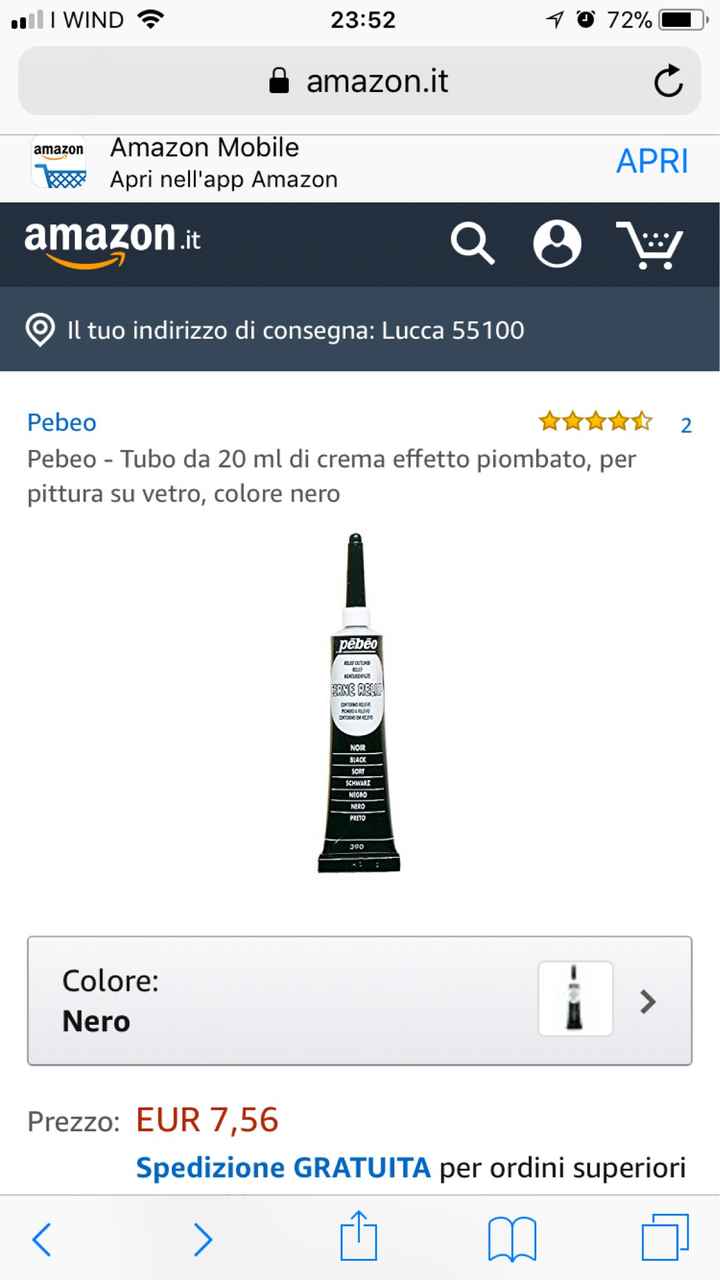Show all open Safari tabs
Image resolution: width=720 pixels, height=1280 pixels.
(664, 1240)
